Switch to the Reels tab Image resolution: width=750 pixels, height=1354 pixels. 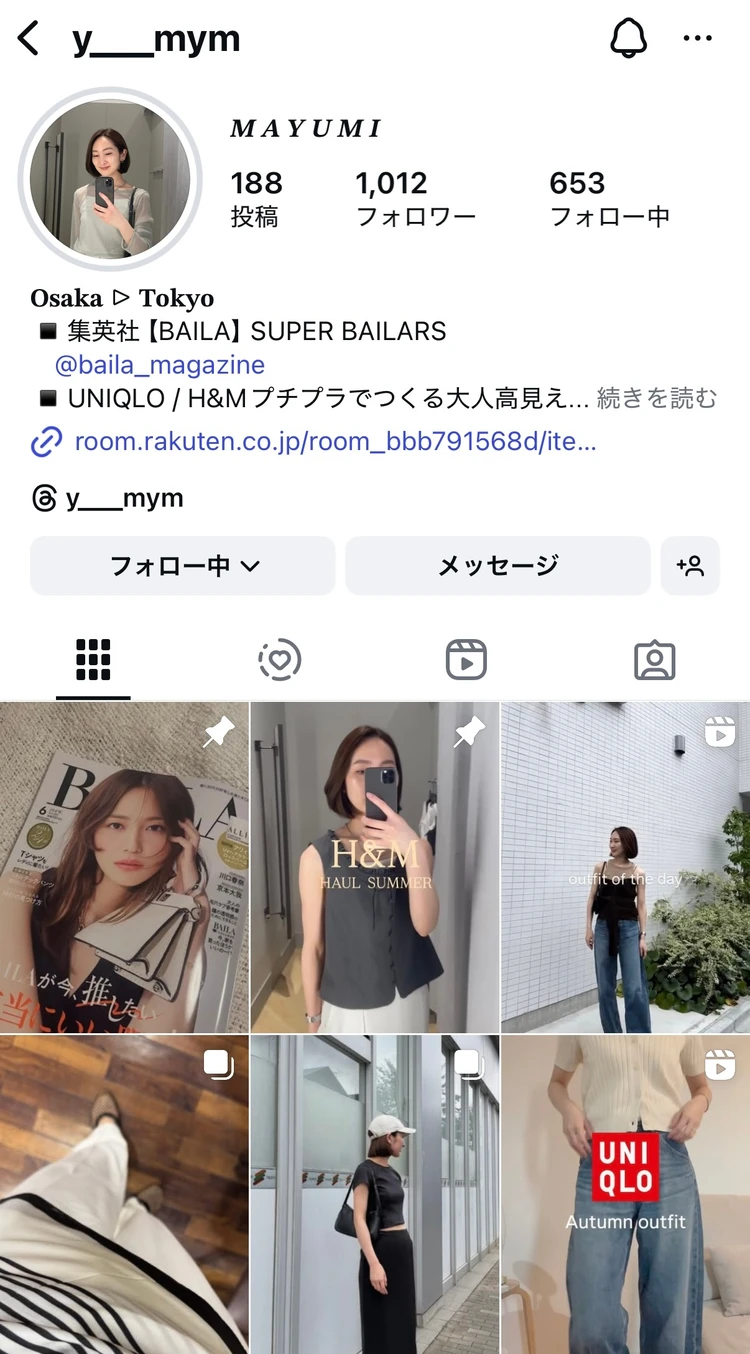tap(466, 660)
